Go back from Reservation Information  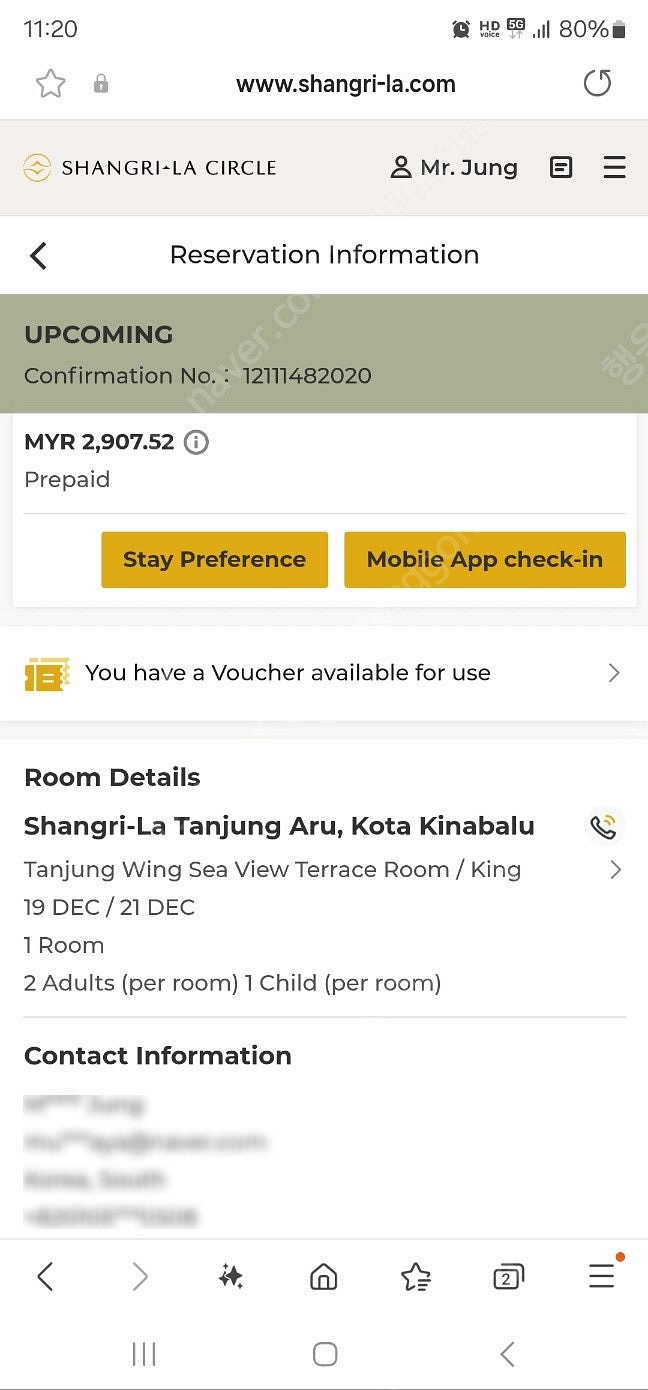[x=38, y=256]
